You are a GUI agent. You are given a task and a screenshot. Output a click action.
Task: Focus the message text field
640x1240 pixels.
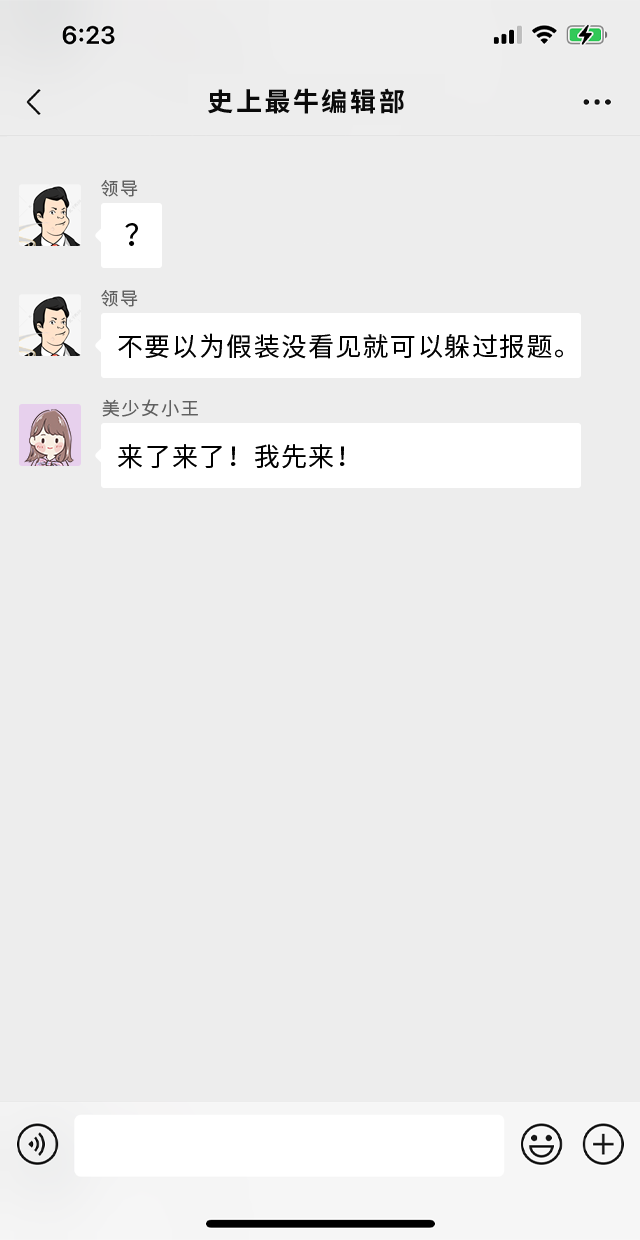point(289,1145)
